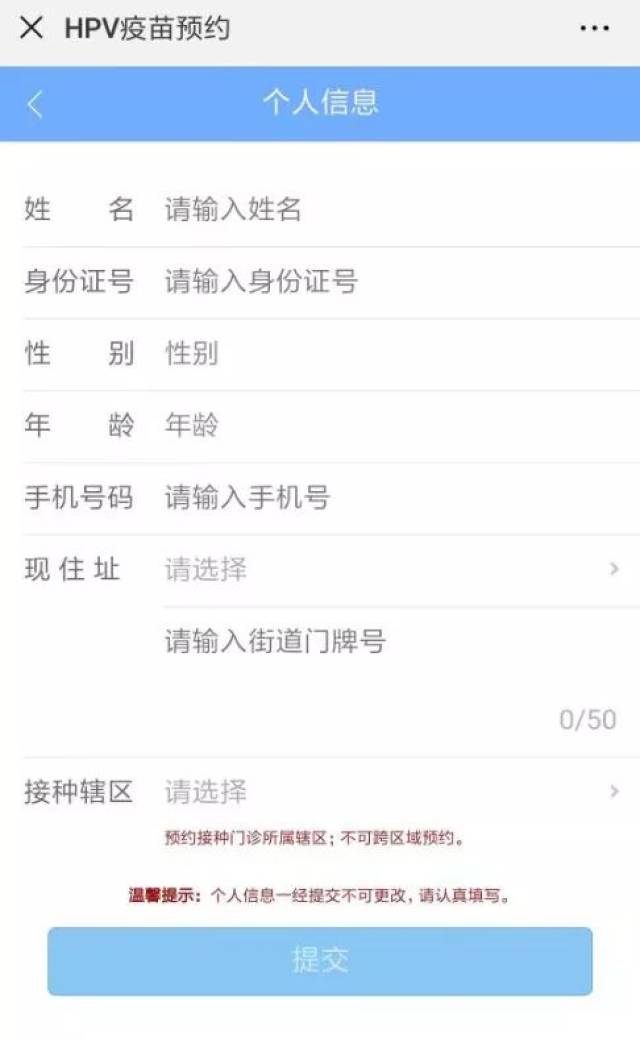
Task: Enter the 手机号码 input field
Action: (x=390, y=498)
